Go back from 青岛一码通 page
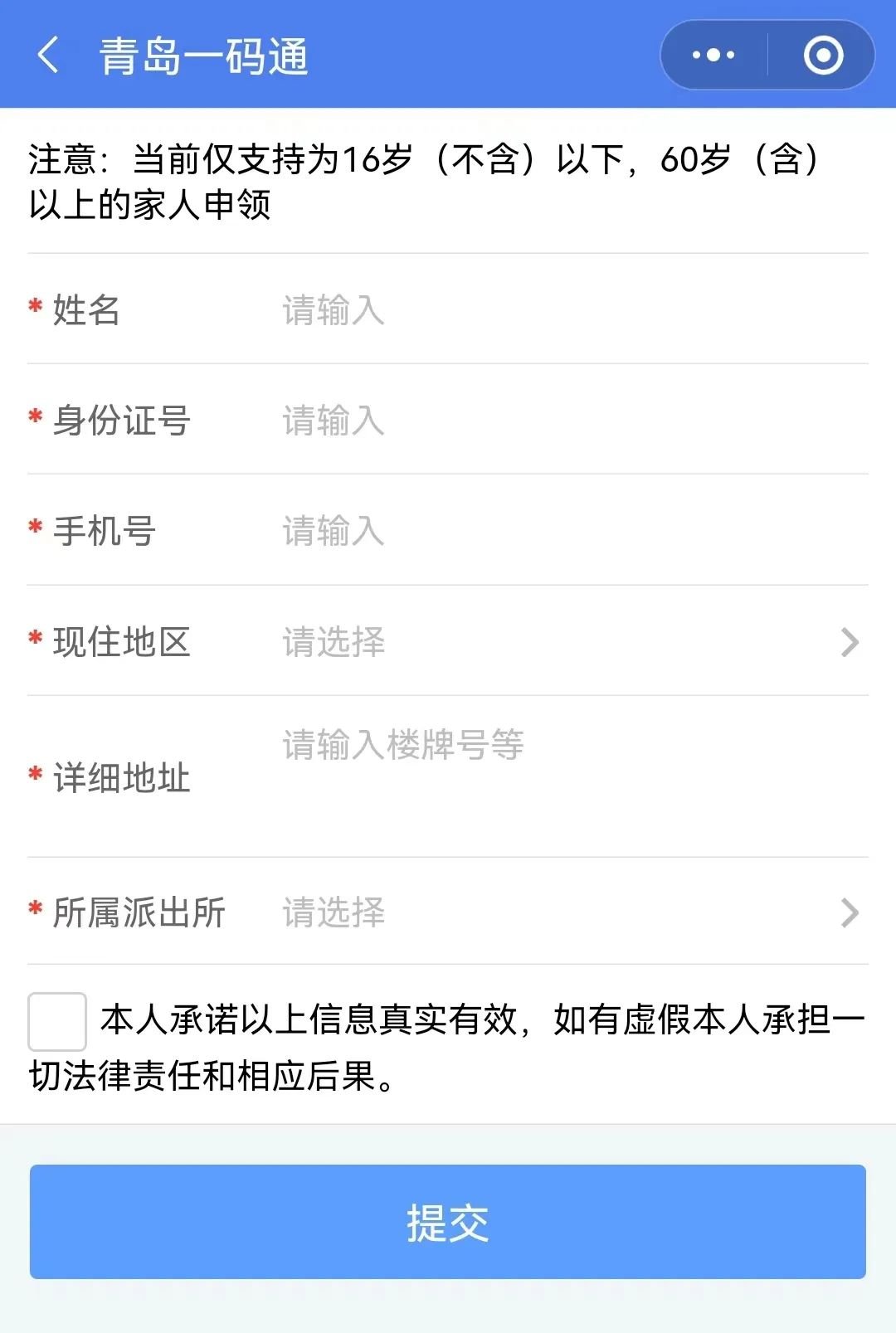 (x=49, y=56)
